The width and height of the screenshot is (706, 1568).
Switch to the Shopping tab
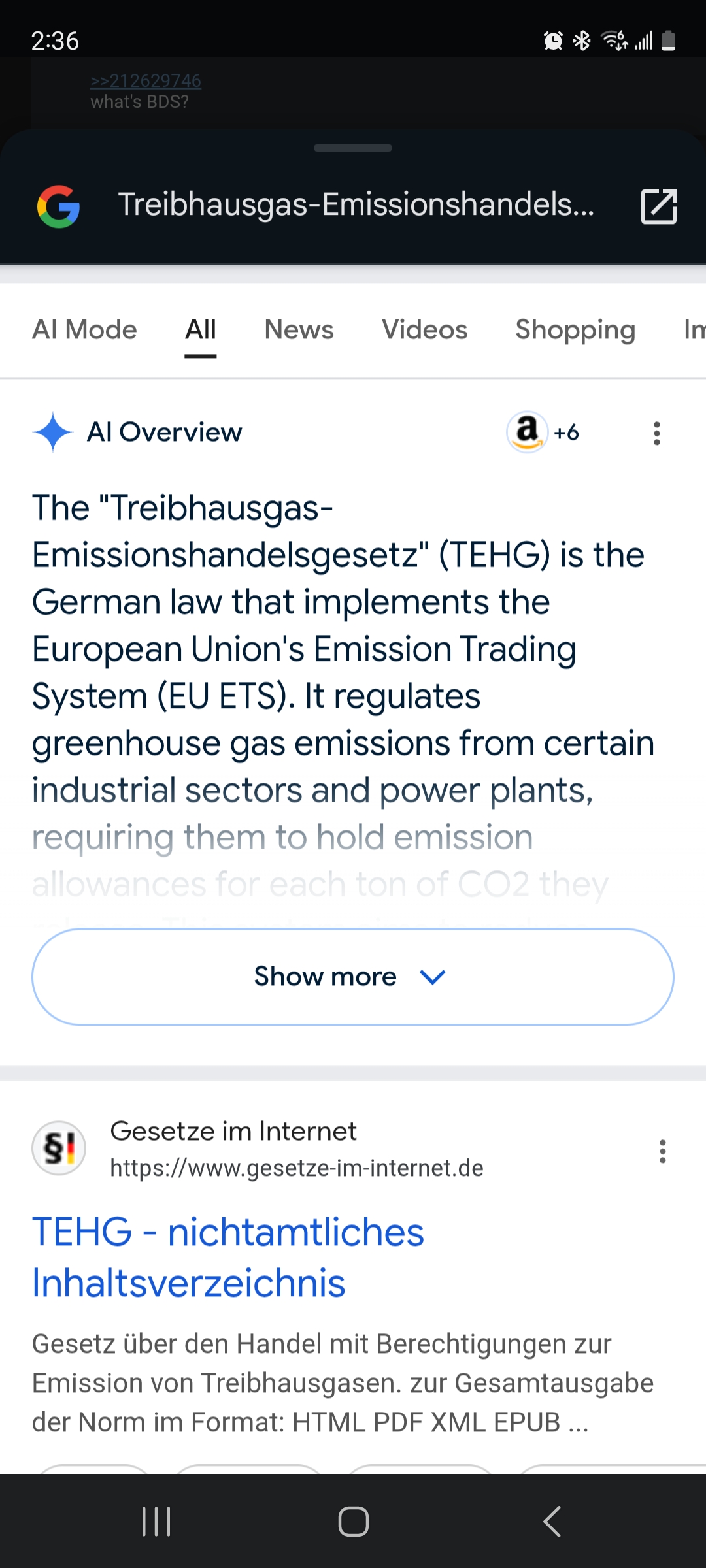575,330
